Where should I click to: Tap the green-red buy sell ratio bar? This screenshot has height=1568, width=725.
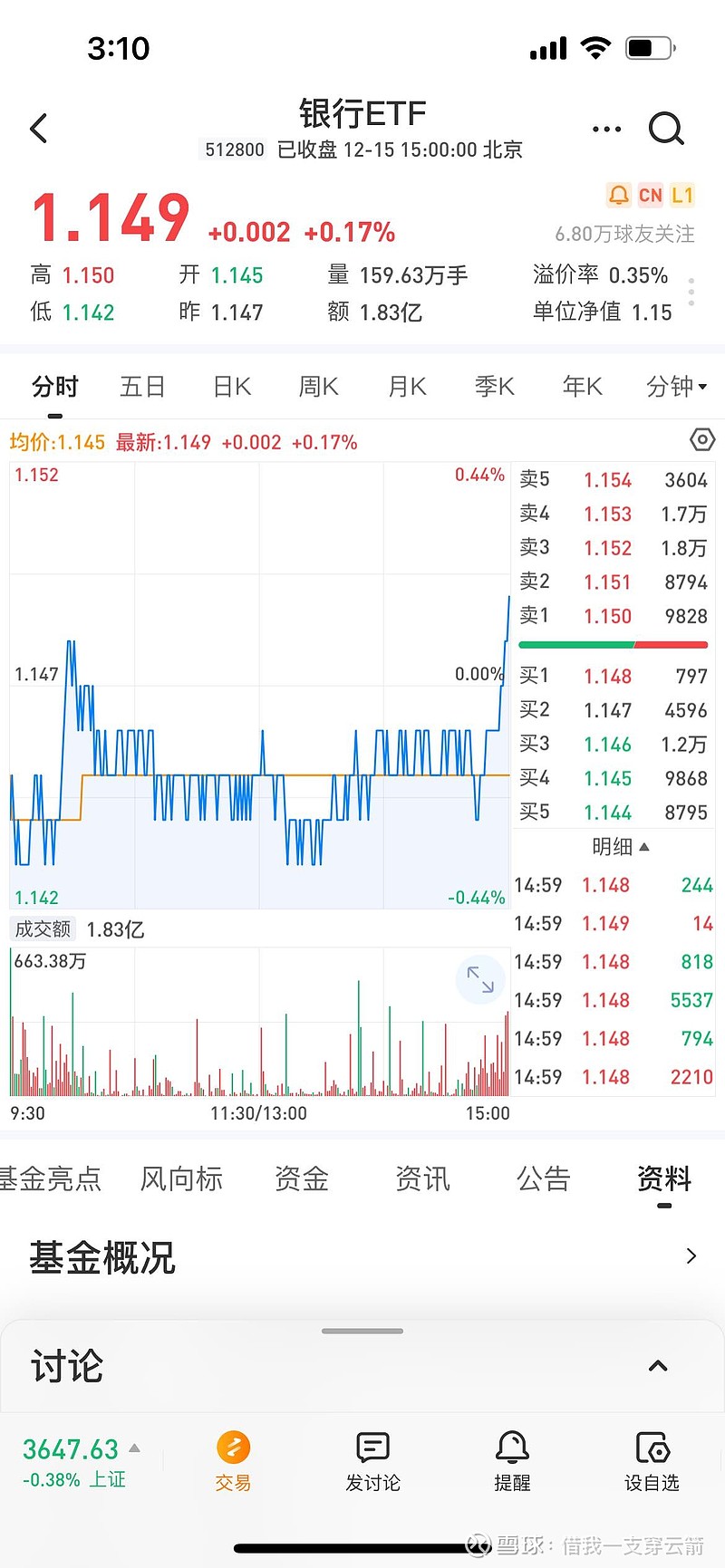613,644
